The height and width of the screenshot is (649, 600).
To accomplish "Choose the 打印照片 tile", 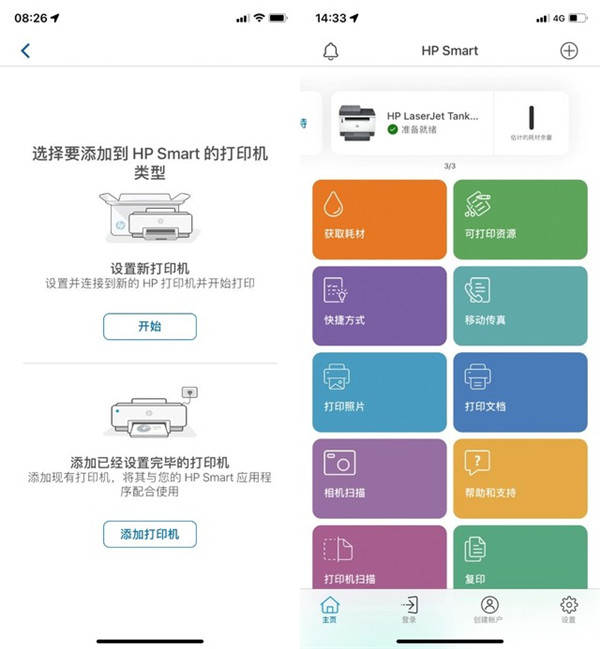I will [x=379, y=392].
